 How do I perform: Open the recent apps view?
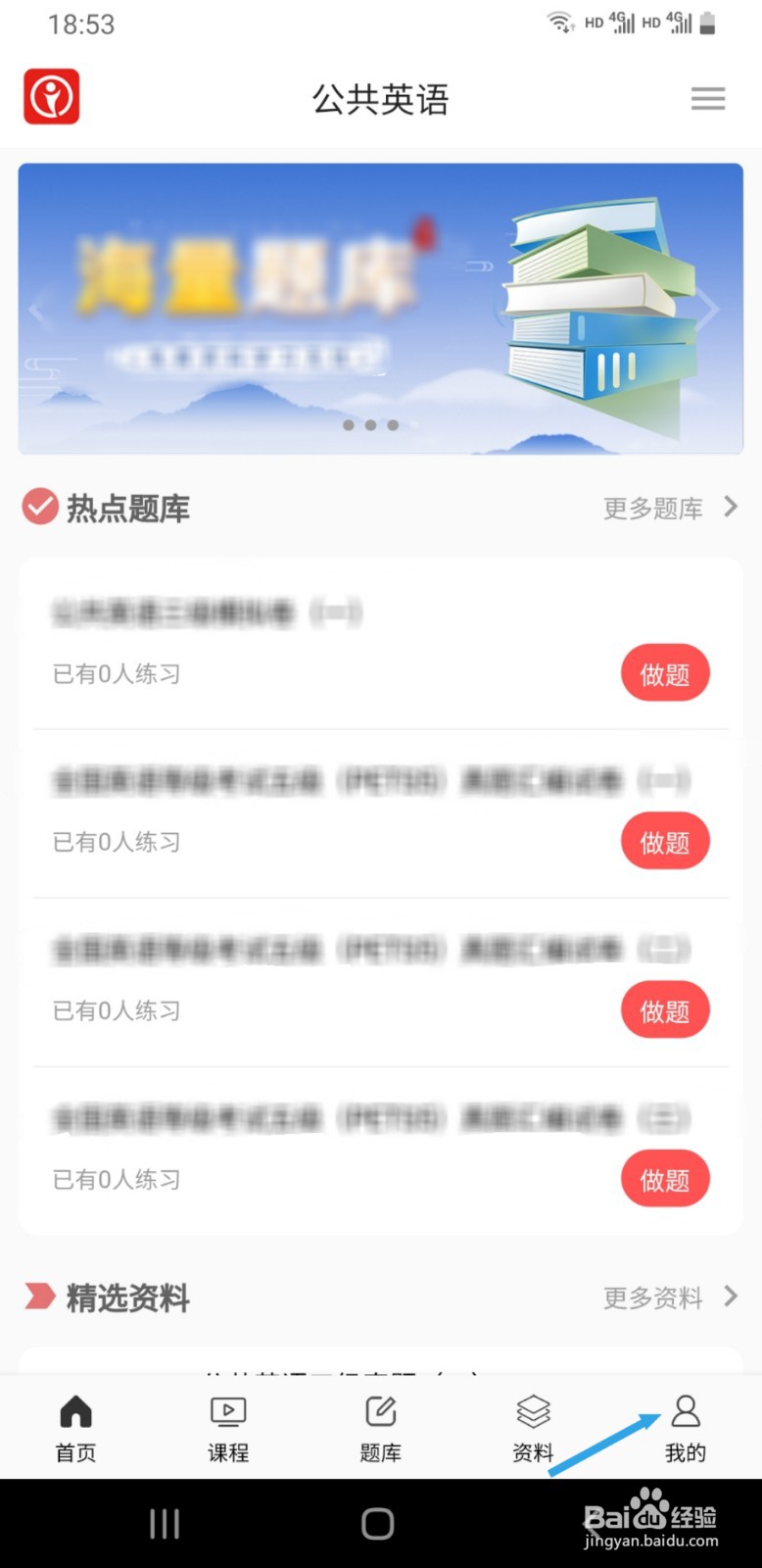tap(165, 1523)
